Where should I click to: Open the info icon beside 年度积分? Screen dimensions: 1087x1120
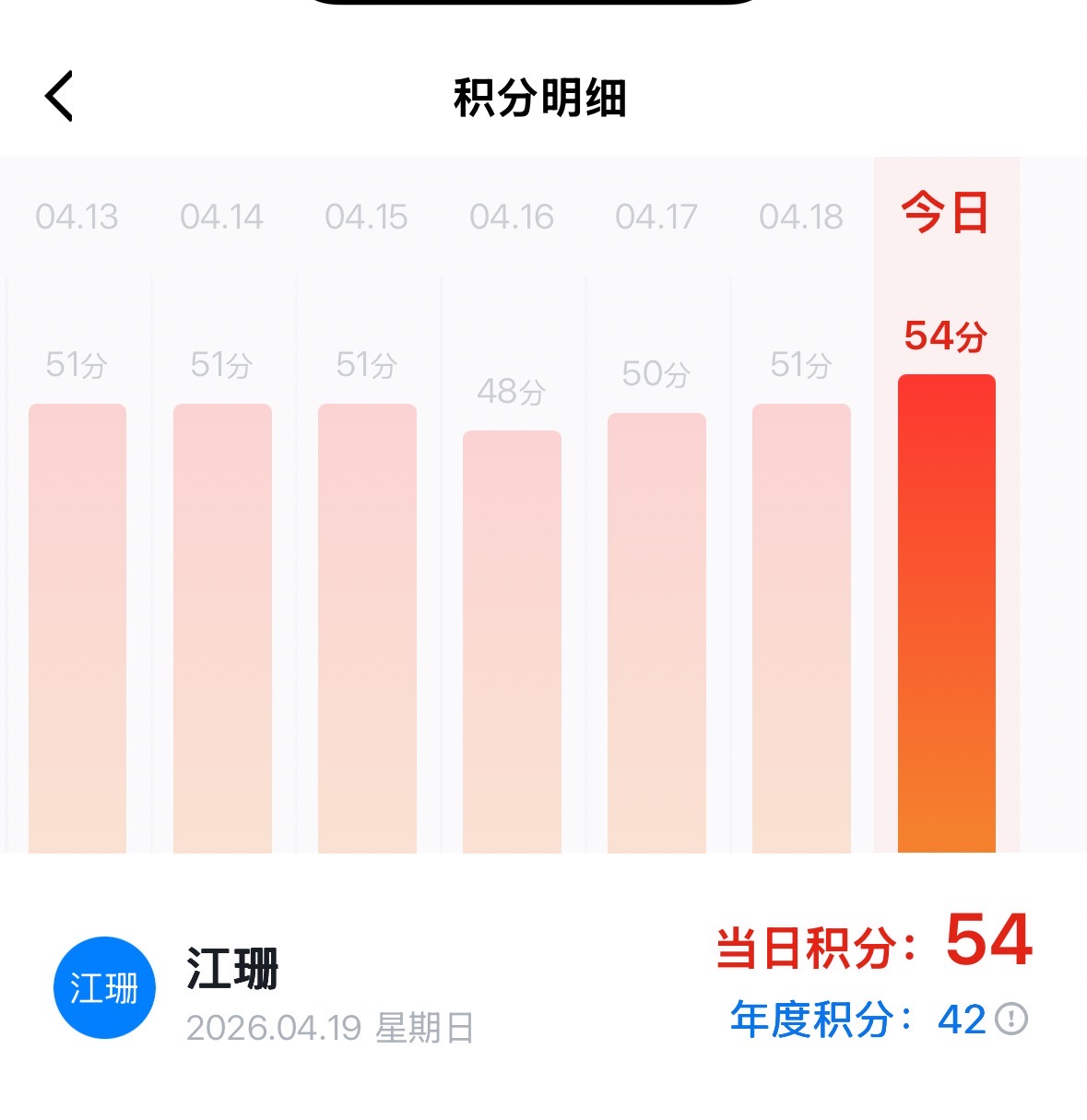tap(1011, 1019)
